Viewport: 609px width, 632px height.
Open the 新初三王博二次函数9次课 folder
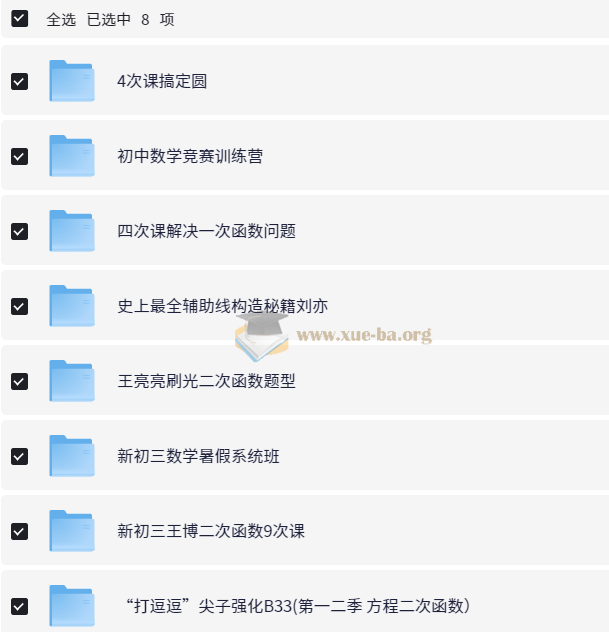coord(210,532)
